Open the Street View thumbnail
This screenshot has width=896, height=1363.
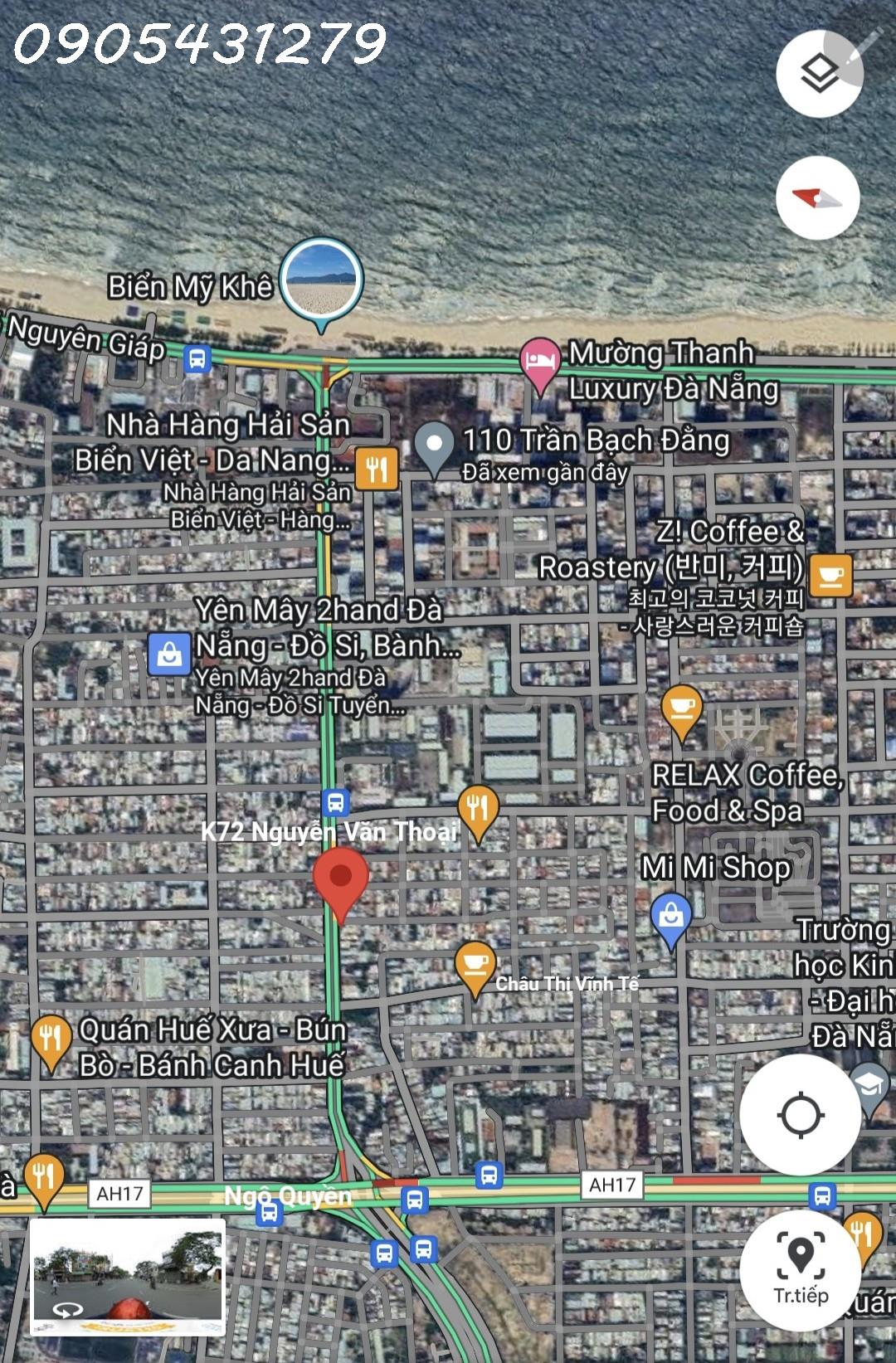[x=128, y=1278]
